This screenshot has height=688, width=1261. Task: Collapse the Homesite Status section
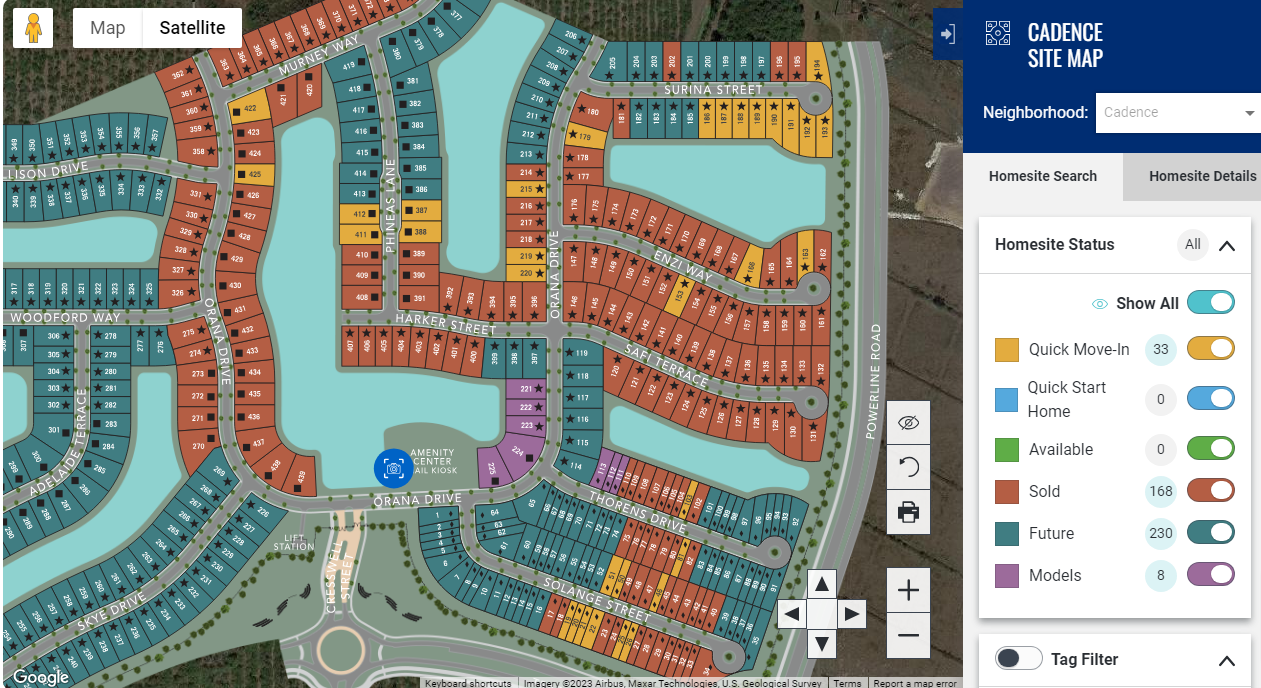(1227, 245)
